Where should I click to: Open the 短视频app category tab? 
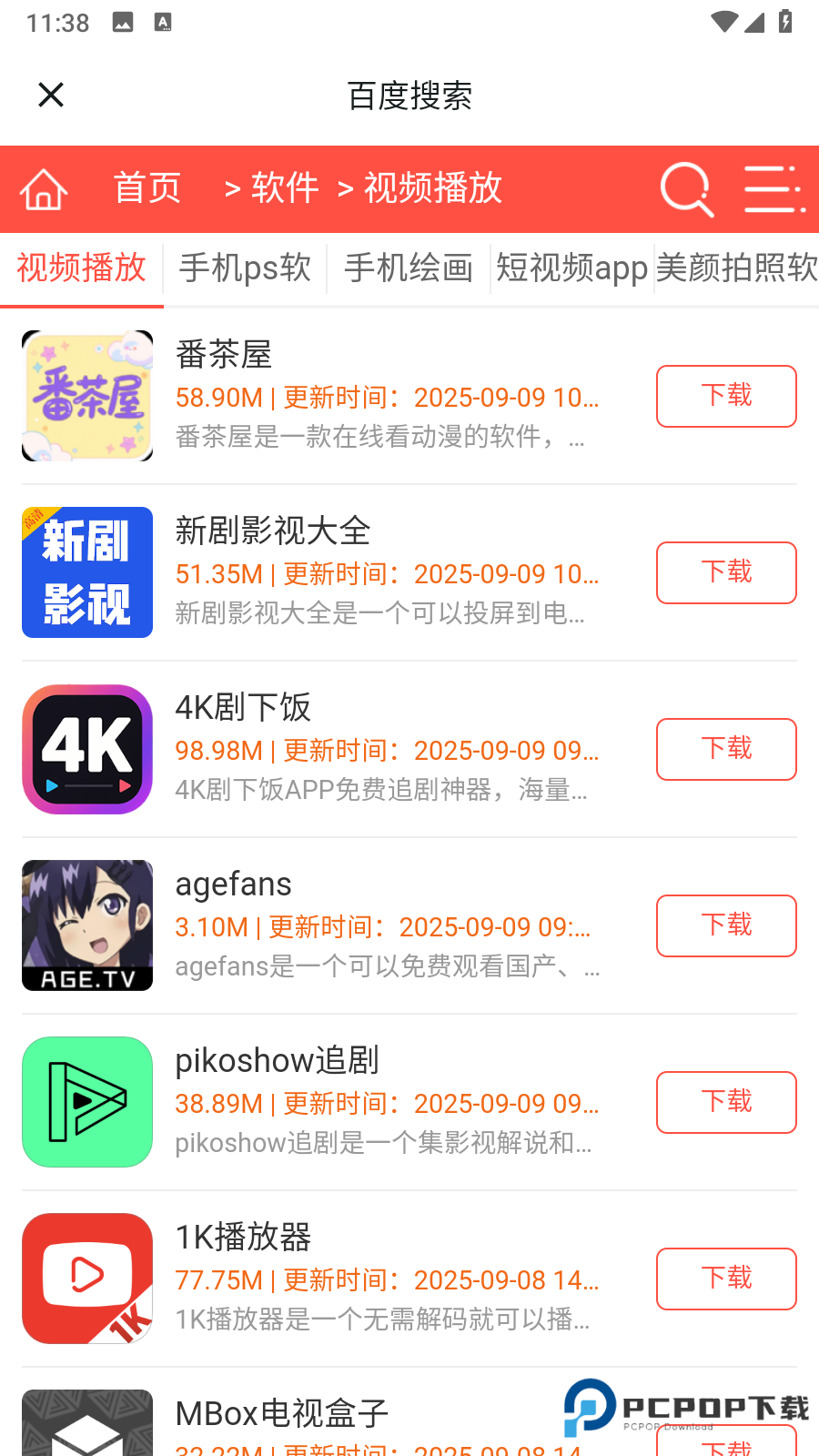tap(571, 268)
